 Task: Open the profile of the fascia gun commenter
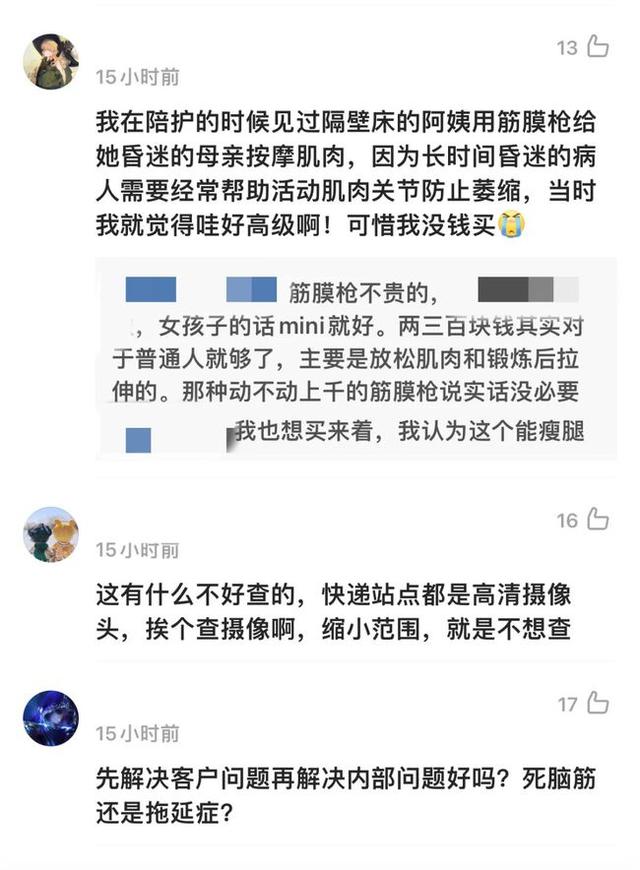point(50,62)
